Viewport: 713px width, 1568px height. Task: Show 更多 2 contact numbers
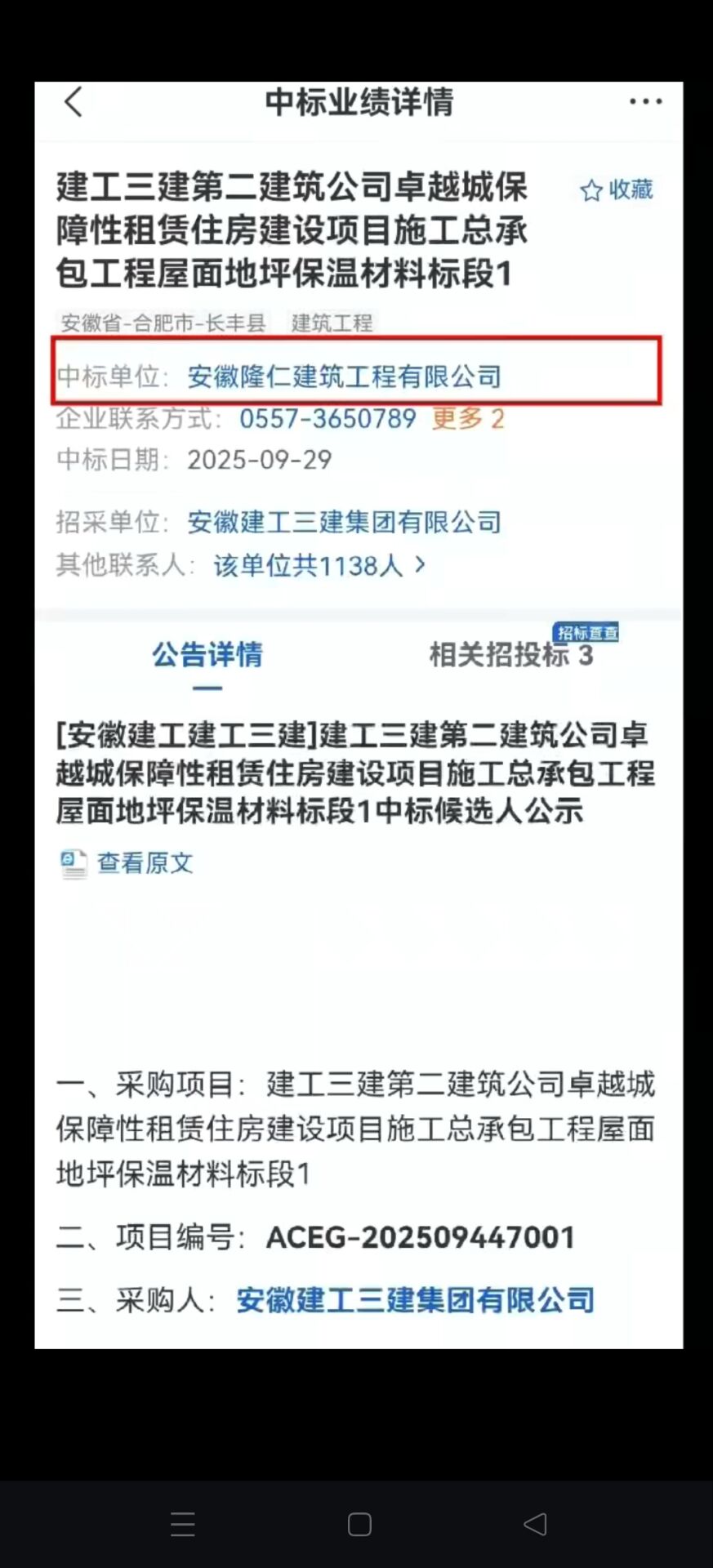[x=468, y=419]
